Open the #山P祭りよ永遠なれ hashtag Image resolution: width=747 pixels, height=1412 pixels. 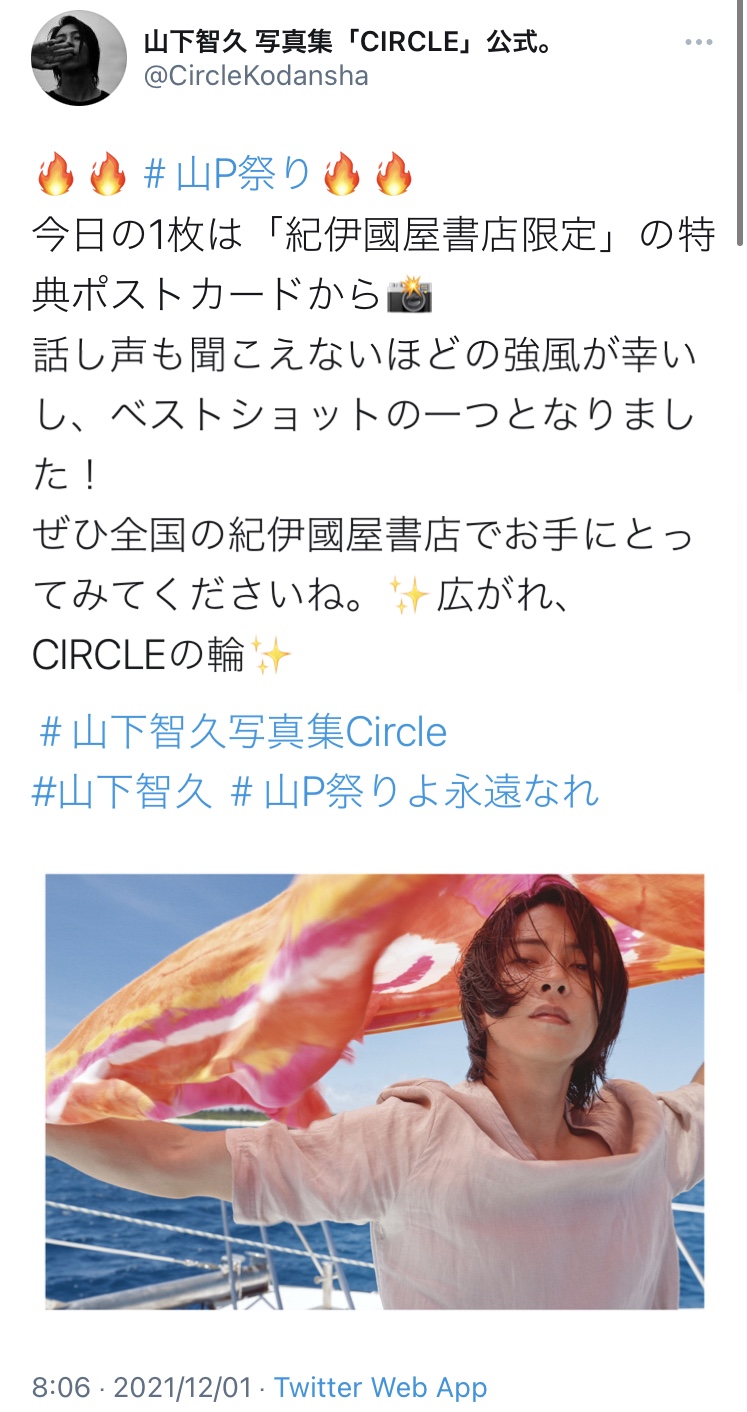click(x=414, y=791)
